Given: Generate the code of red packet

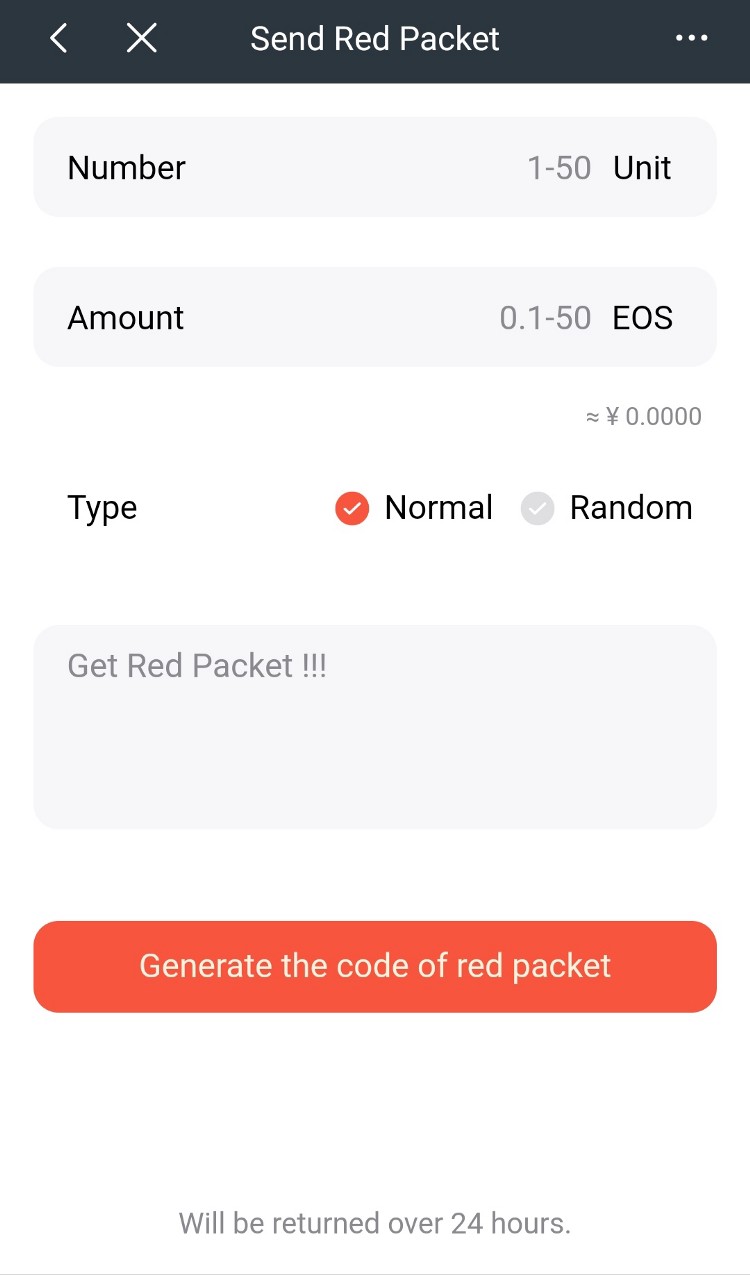Looking at the screenshot, I should 375,966.
